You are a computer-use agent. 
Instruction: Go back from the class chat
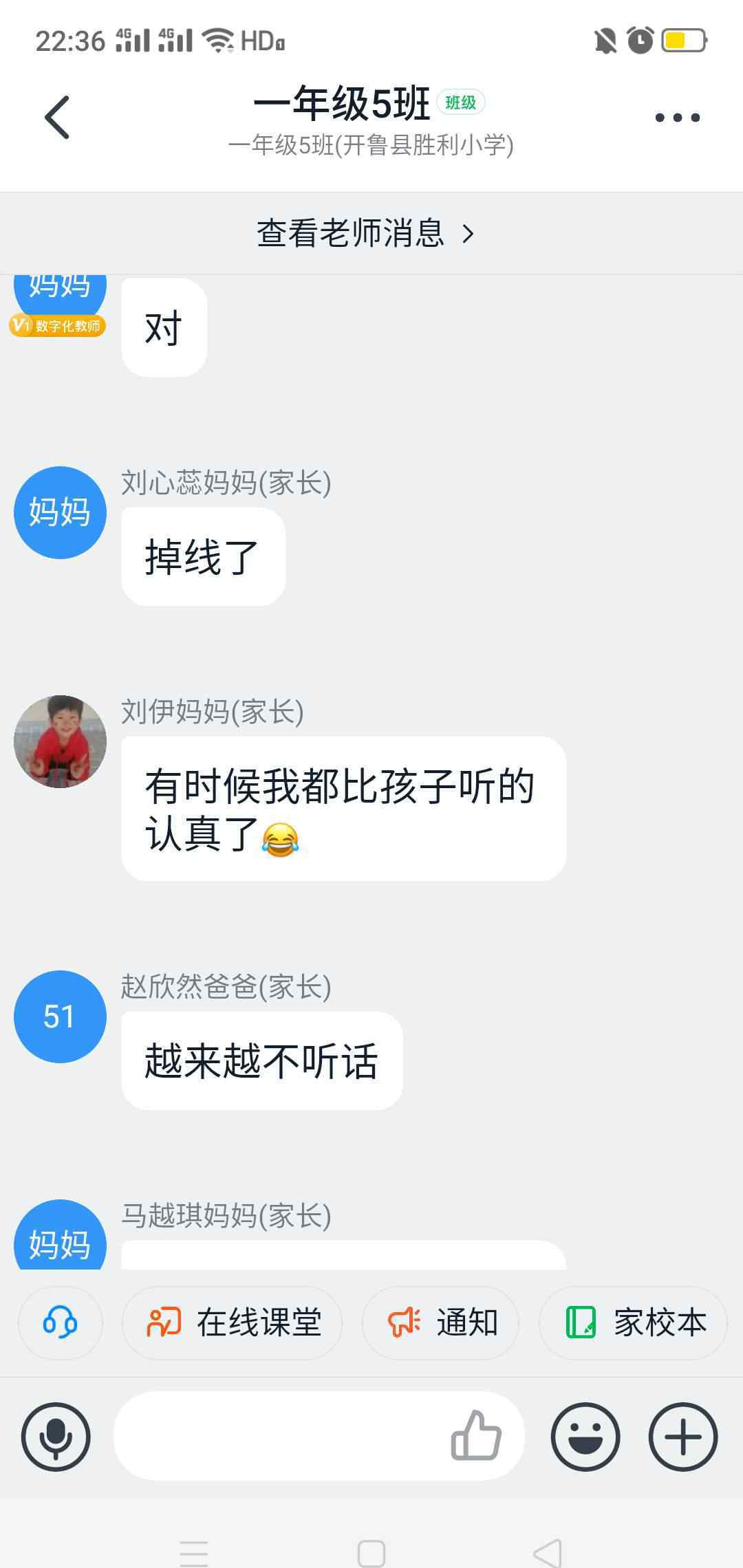click(x=57, y=118)
